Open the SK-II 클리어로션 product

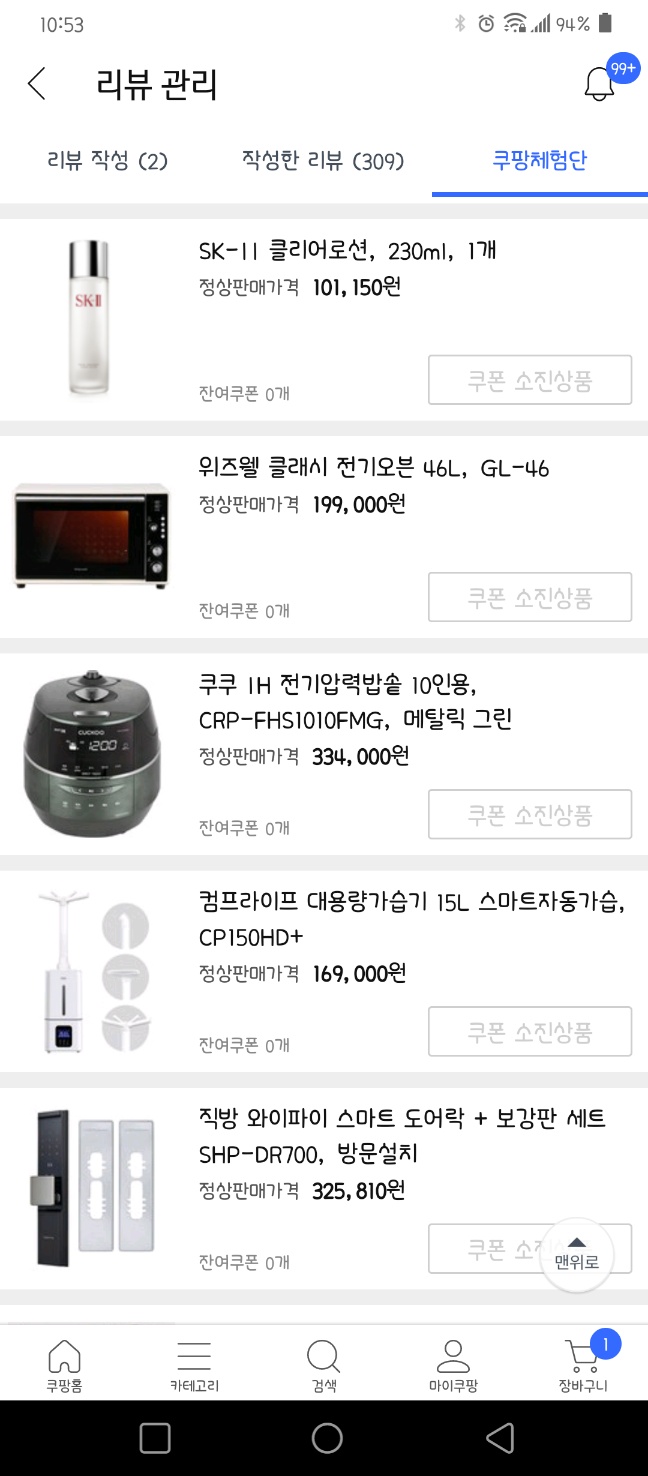(347, 251)
